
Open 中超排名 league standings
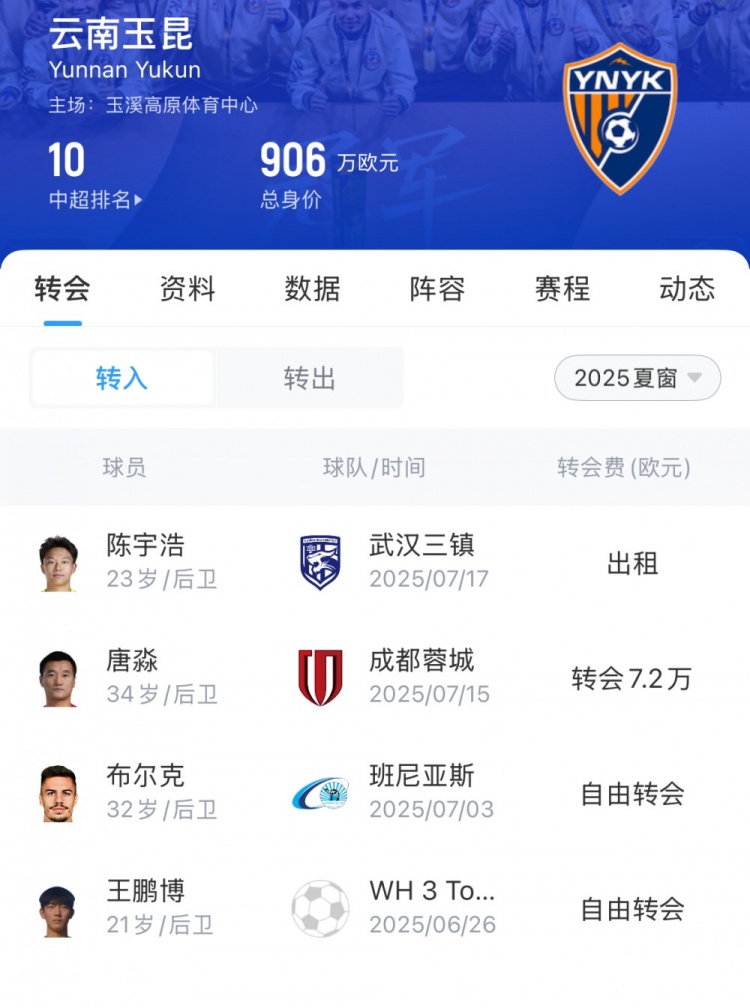click(x=95, y=199)
